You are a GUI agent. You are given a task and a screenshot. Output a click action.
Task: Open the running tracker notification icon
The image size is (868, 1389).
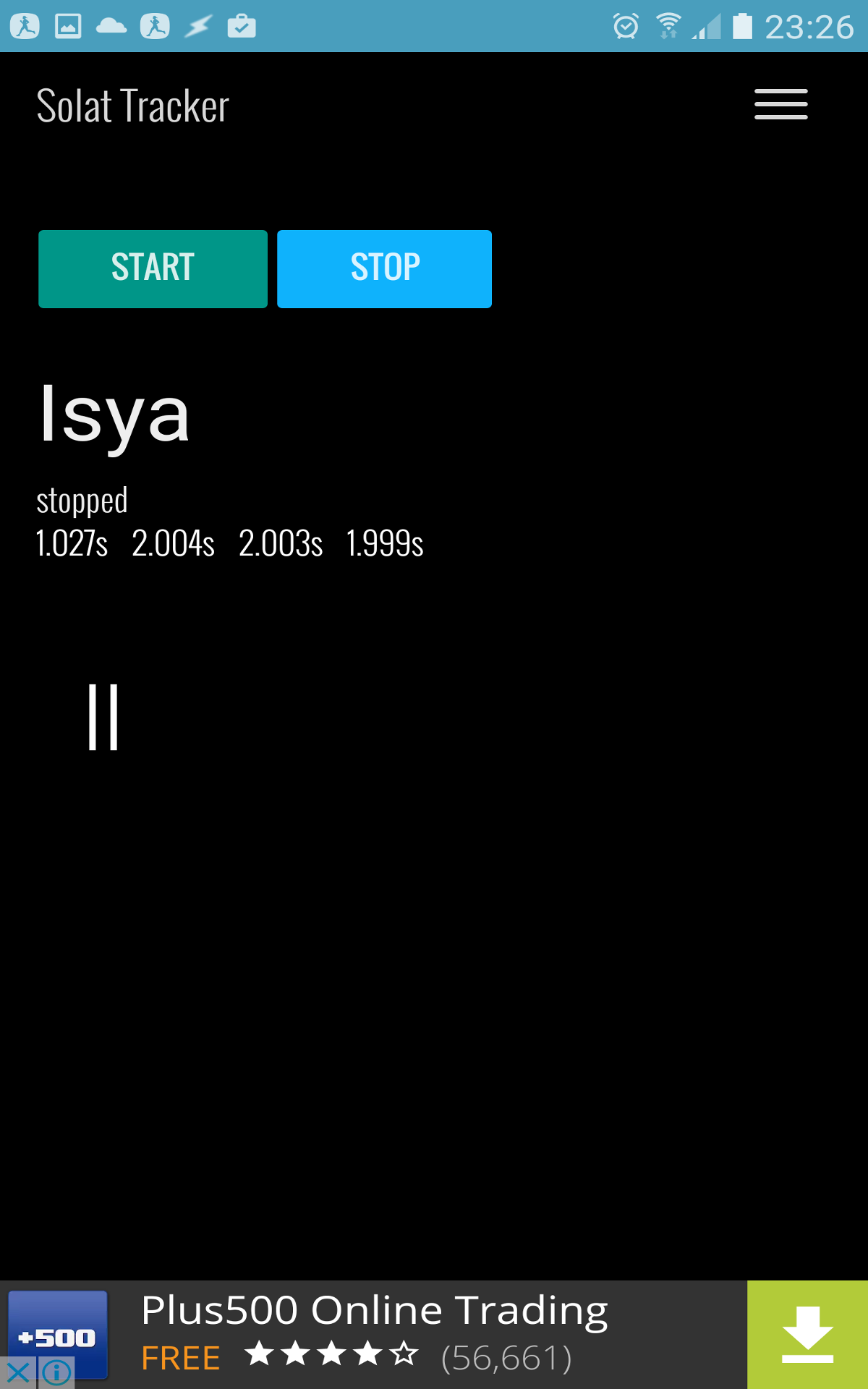pos(25,27)
